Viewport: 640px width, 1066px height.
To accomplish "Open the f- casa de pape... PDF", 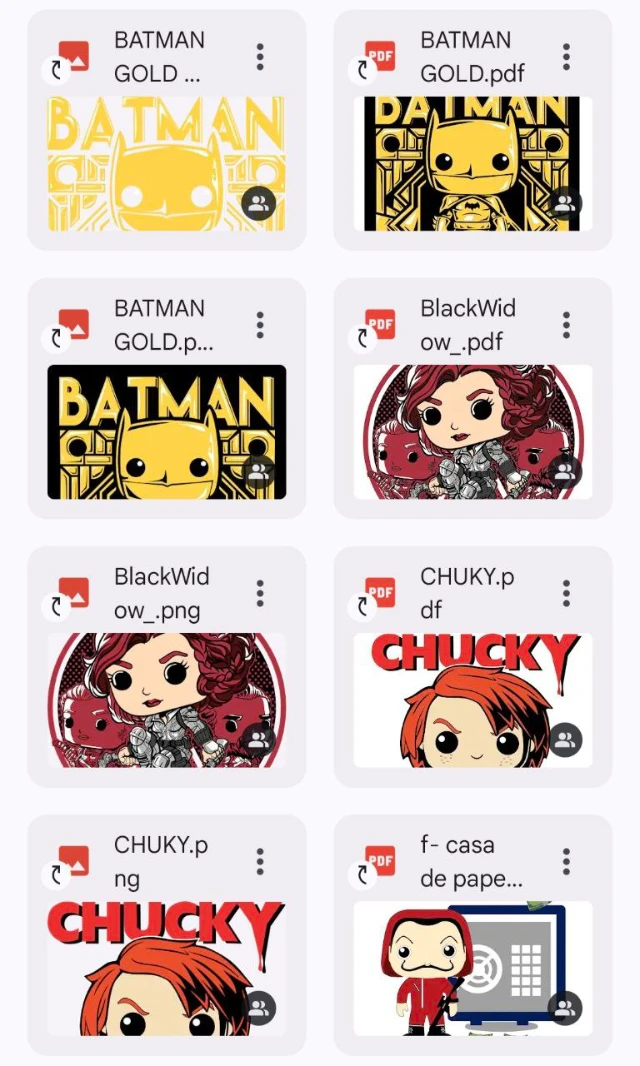I will point(472,968).
